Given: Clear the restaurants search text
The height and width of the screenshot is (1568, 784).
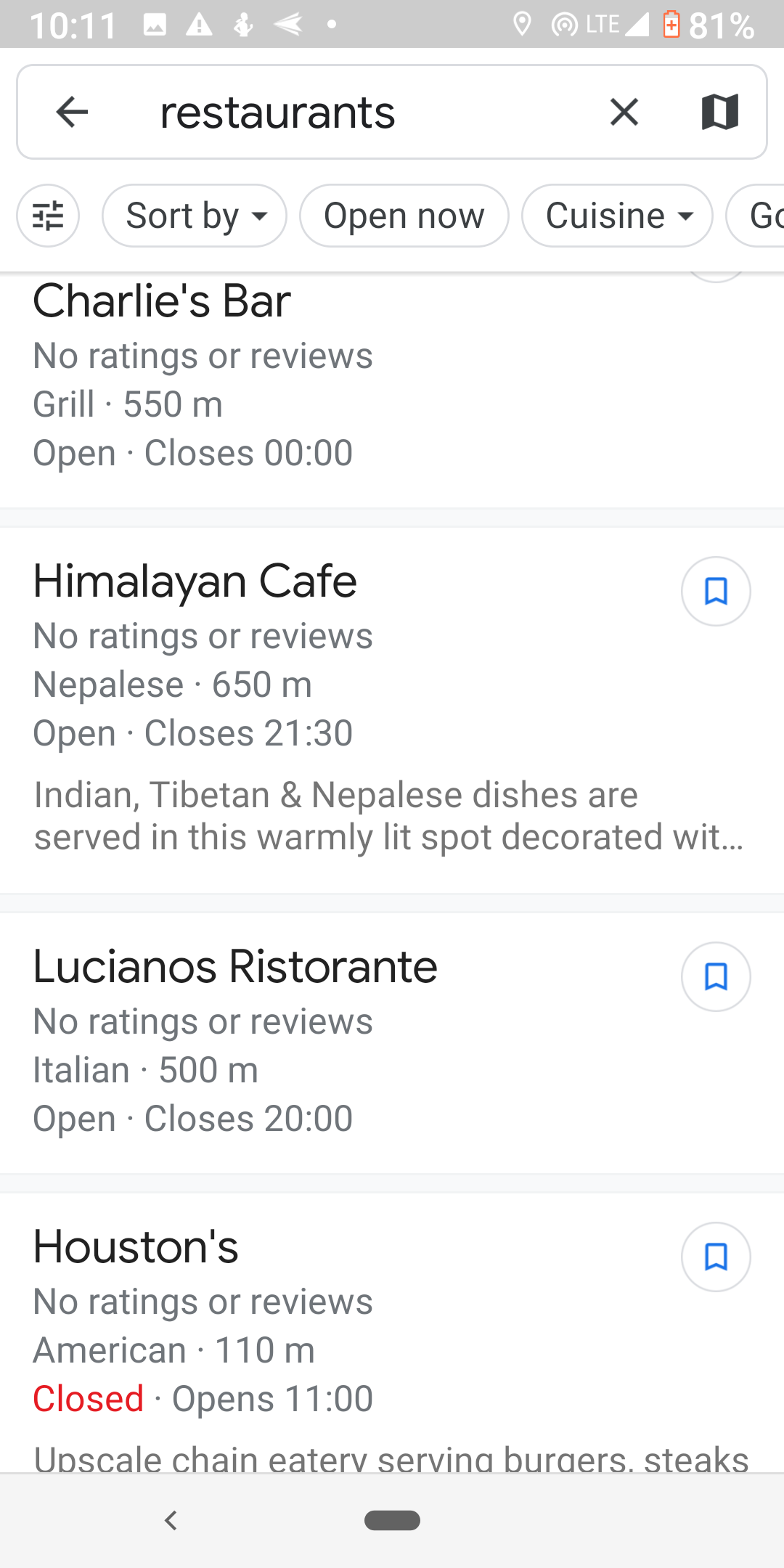Looking at the screenshot, I should pos(624,113).
